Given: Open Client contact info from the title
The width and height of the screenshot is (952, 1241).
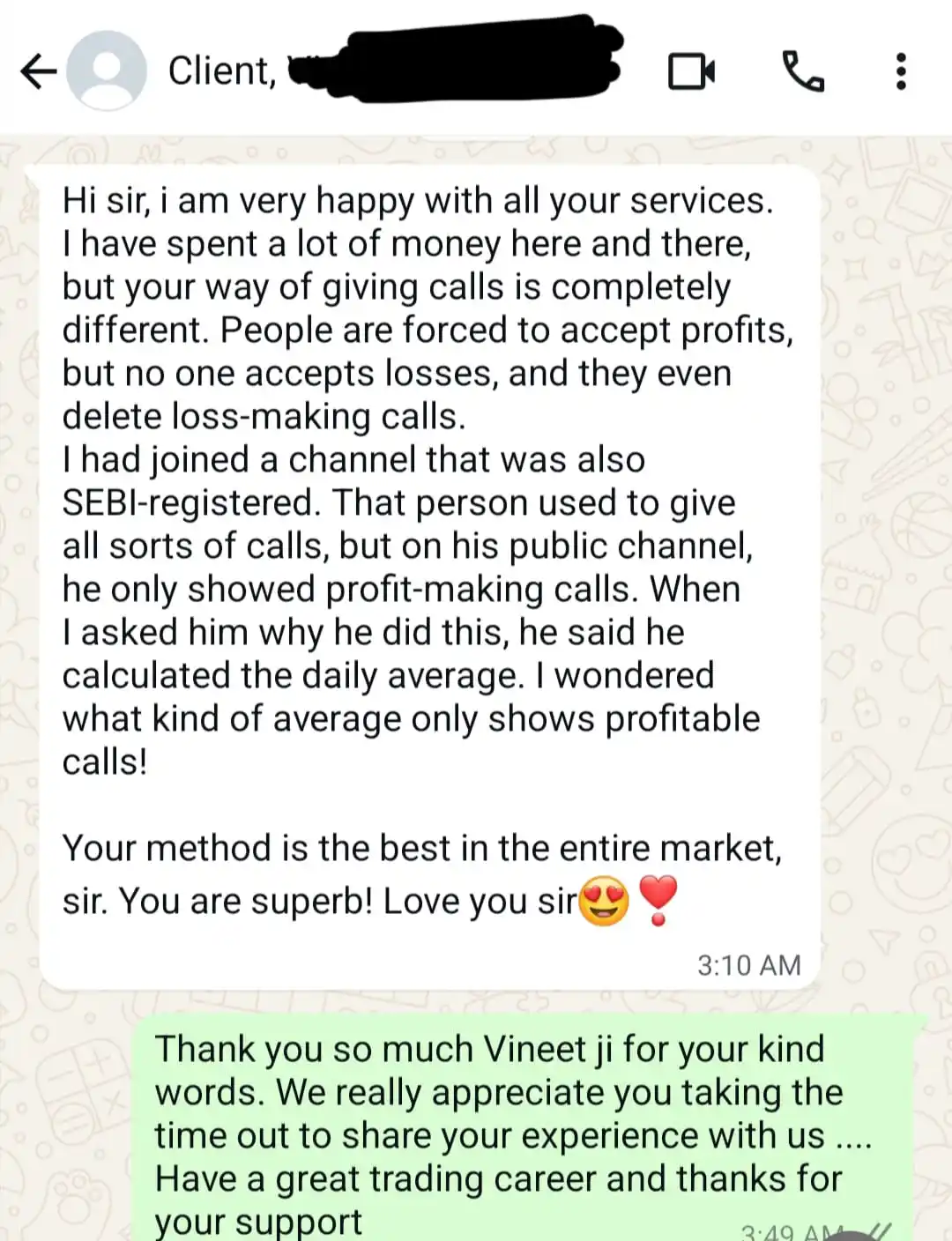Looking at the screenshot, I should coord(222,71).
